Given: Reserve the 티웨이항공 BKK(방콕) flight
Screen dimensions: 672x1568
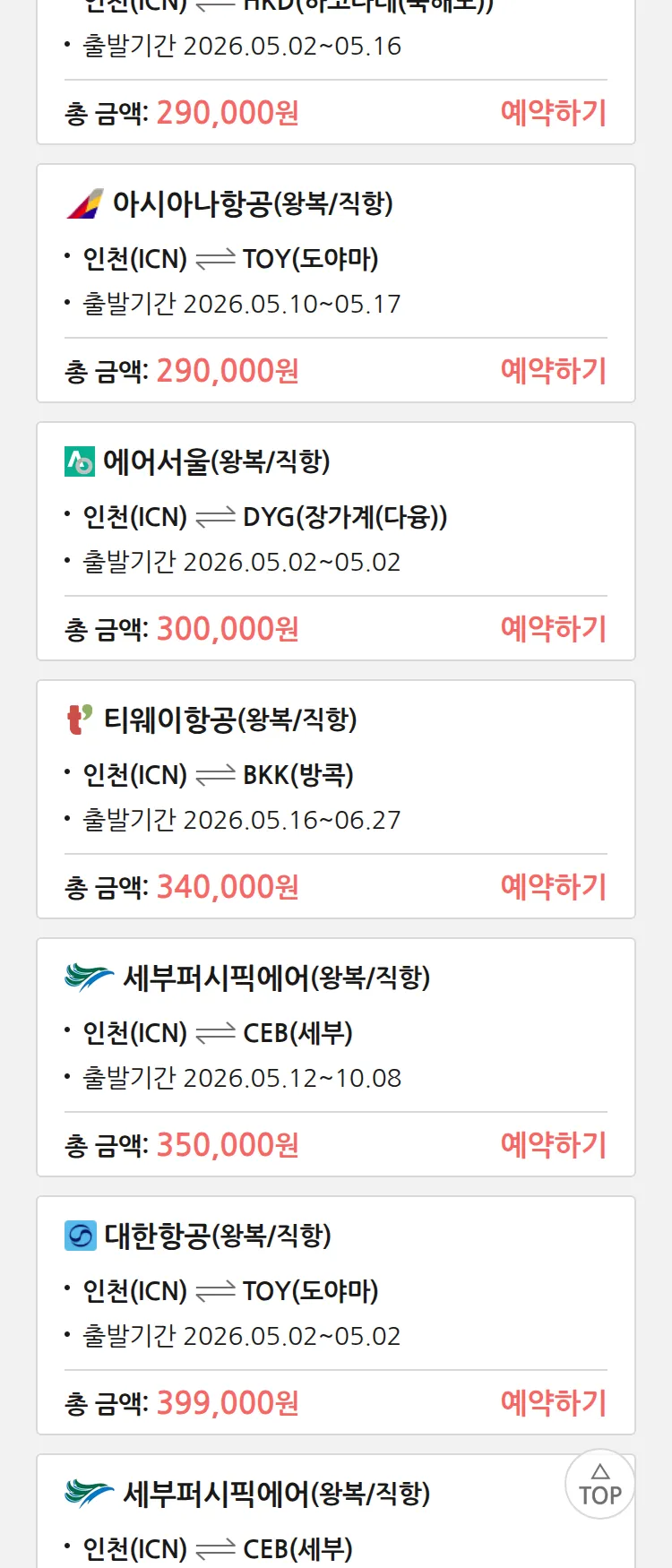Looking at the screenshot, I should (x=553, y=887).
